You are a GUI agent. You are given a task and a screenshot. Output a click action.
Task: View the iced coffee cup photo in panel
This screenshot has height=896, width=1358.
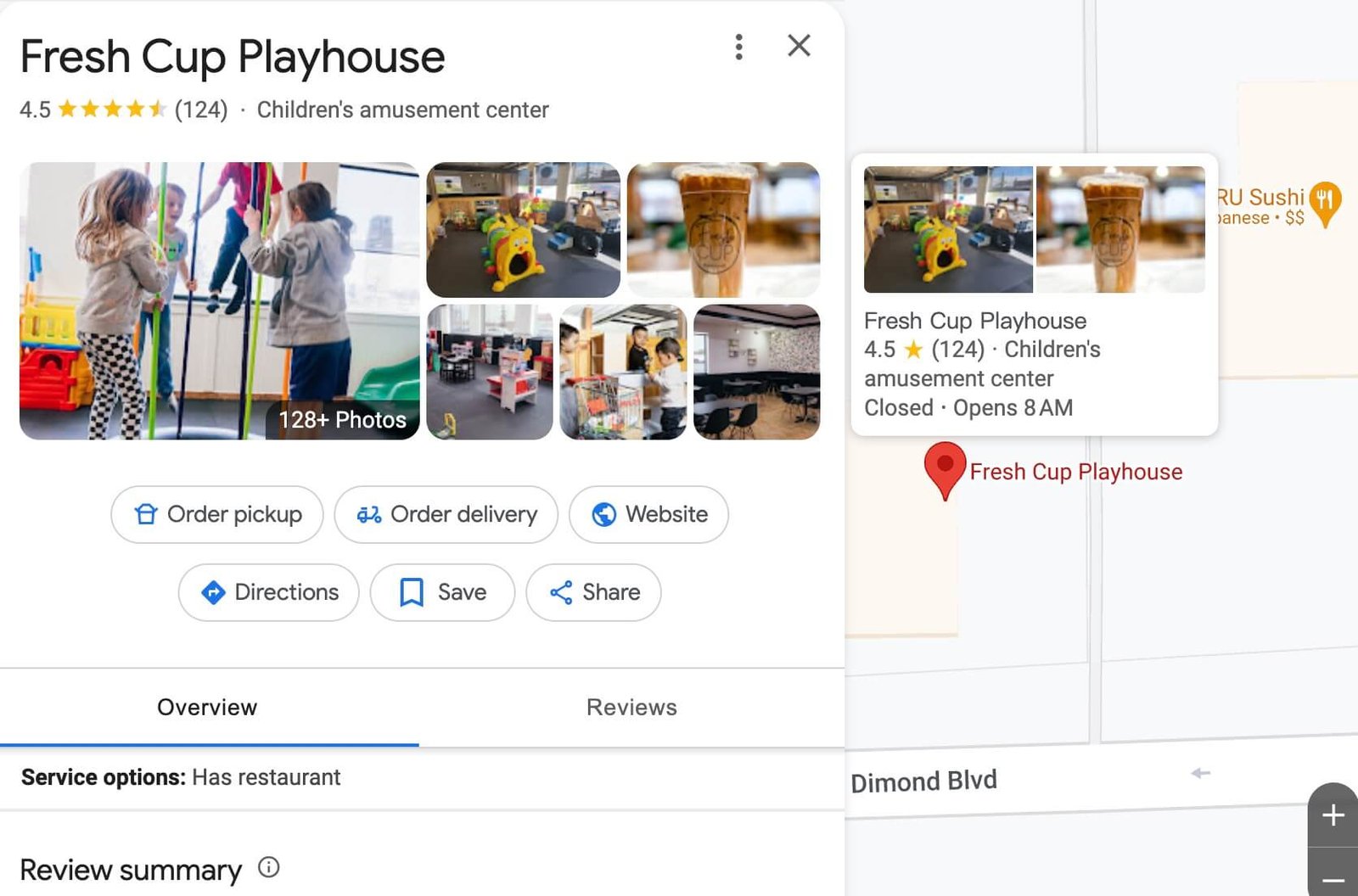click(x=723, y=229)
